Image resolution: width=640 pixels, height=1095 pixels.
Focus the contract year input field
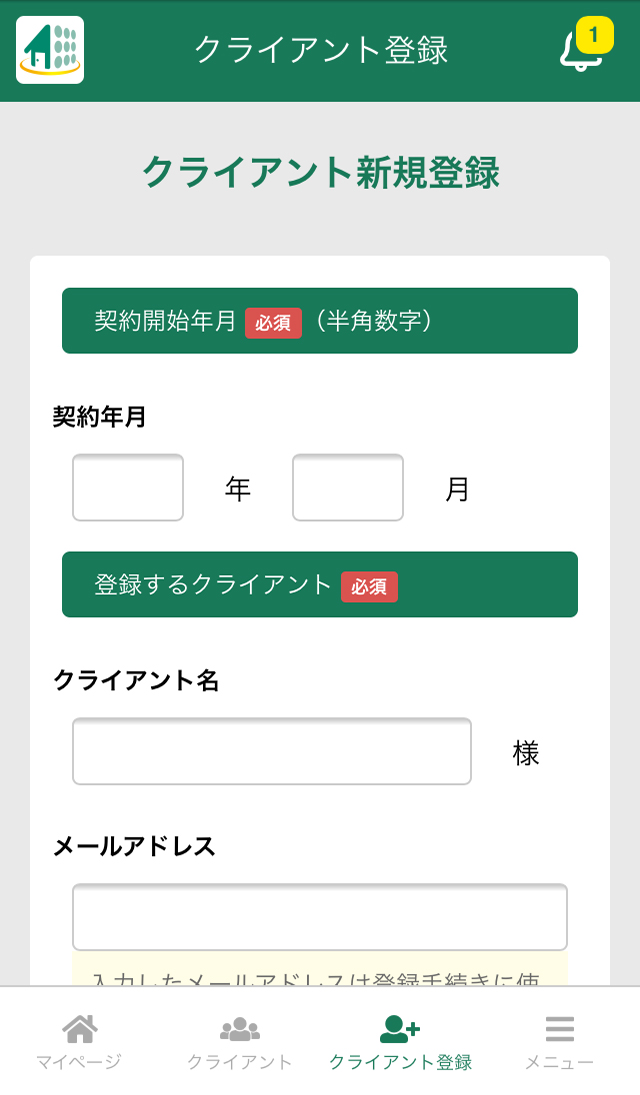(x=128, y=487)
